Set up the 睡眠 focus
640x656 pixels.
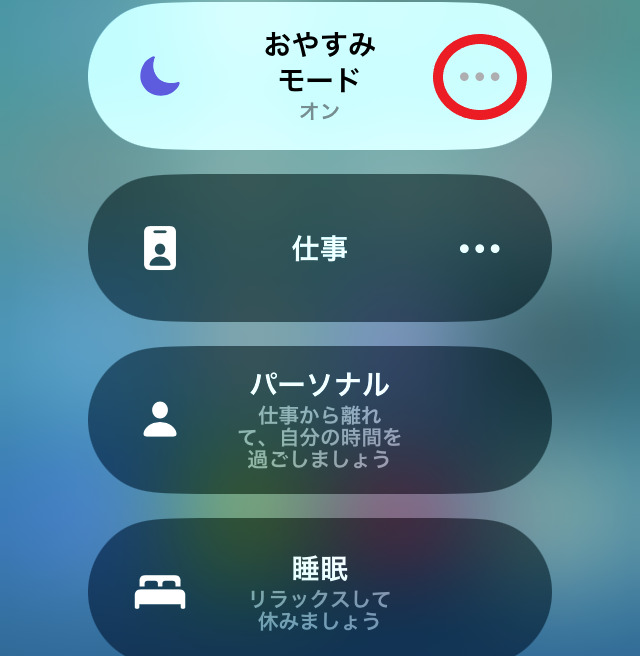[x=319, y=590]
